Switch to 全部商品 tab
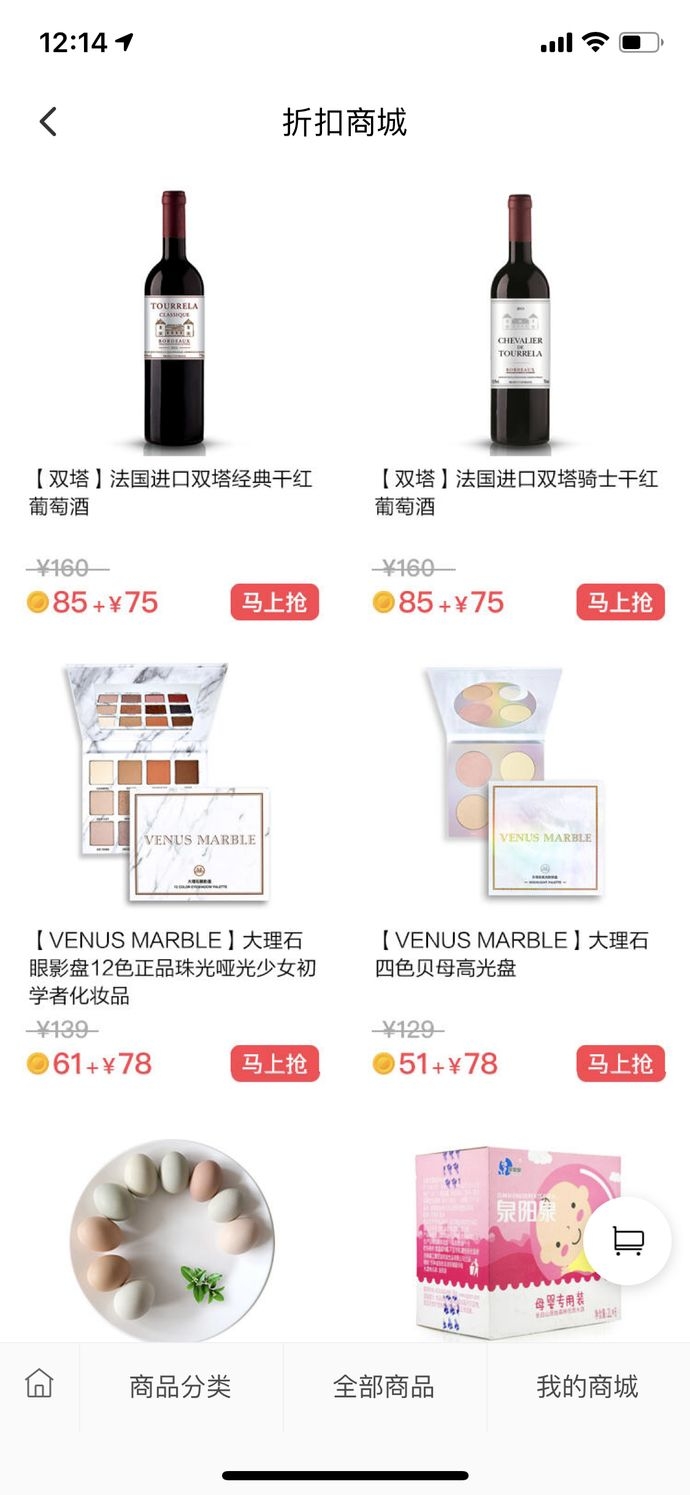This screenshot has width=690, height=1495. coord(384,1387)
